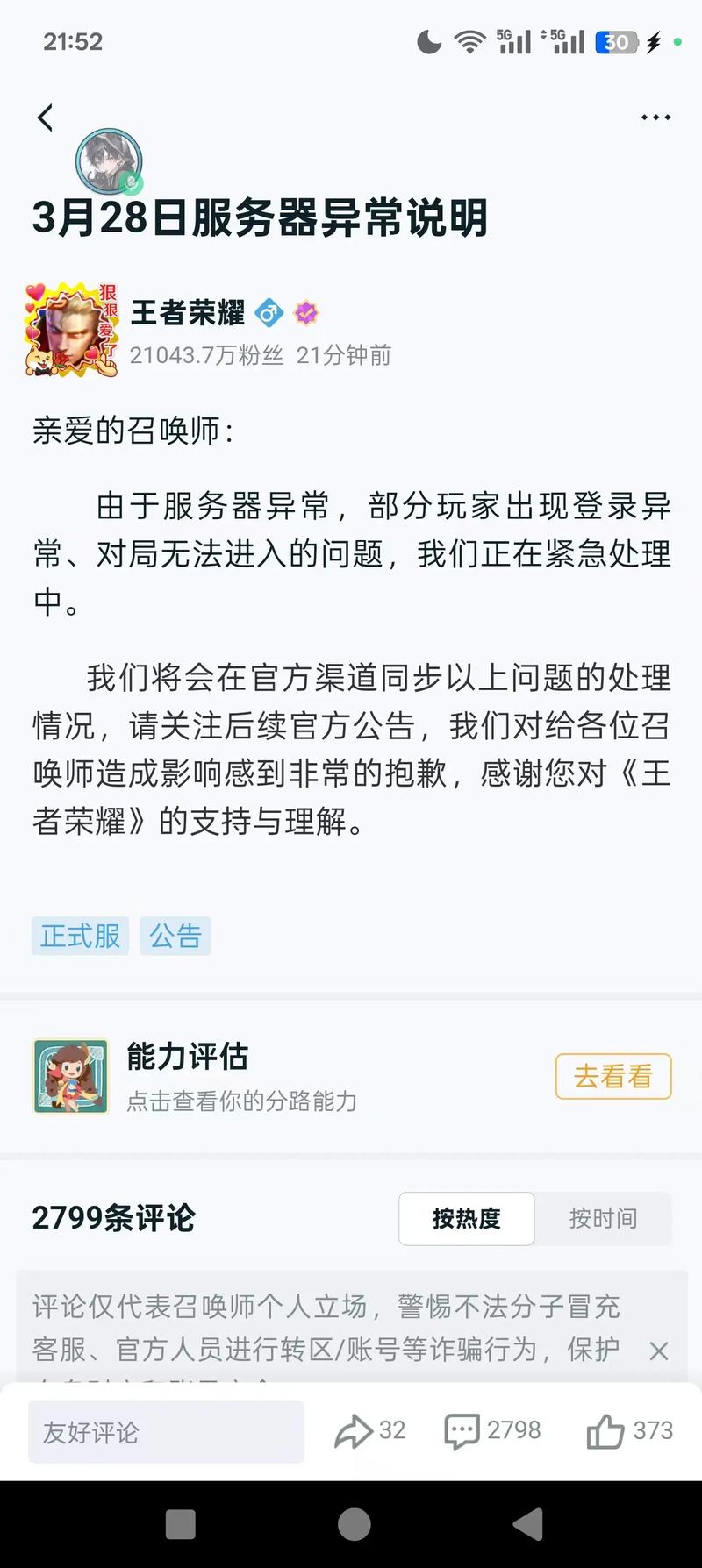The image size is (702, 1568).
Task: Tap the battery indicator showing 30
Action: pos(615,43)
